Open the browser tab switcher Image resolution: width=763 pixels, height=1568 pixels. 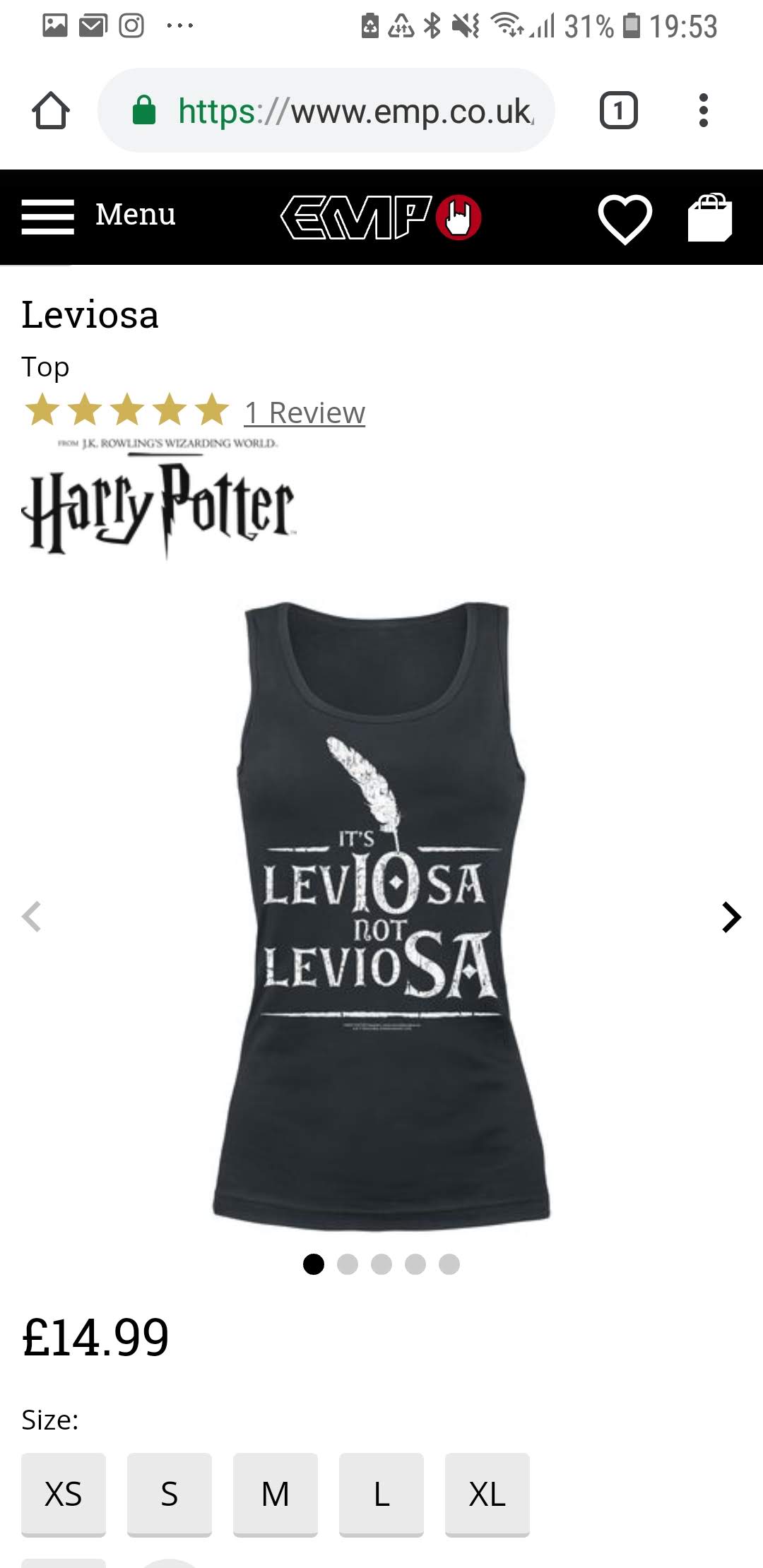point(619,111)
